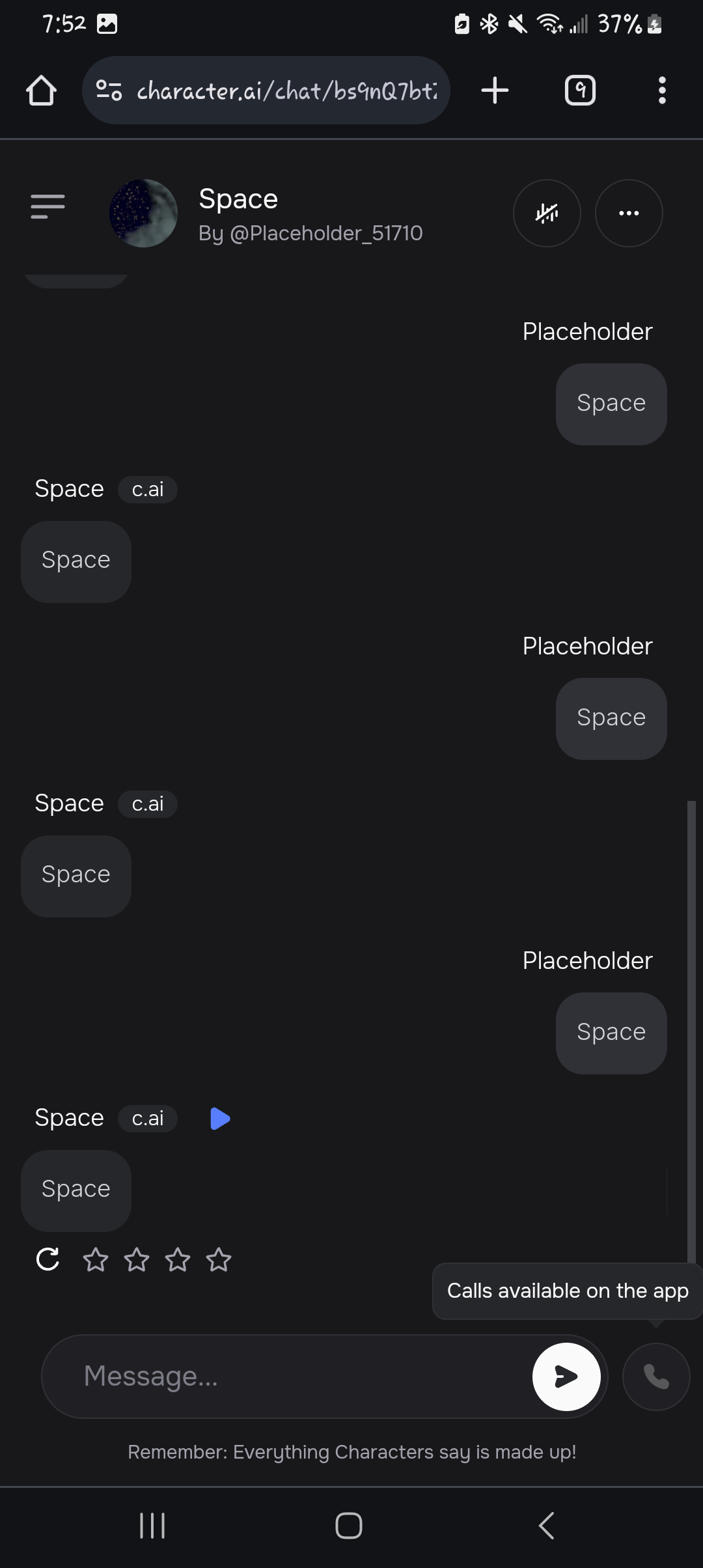Open the chat list sidebar

46,206
